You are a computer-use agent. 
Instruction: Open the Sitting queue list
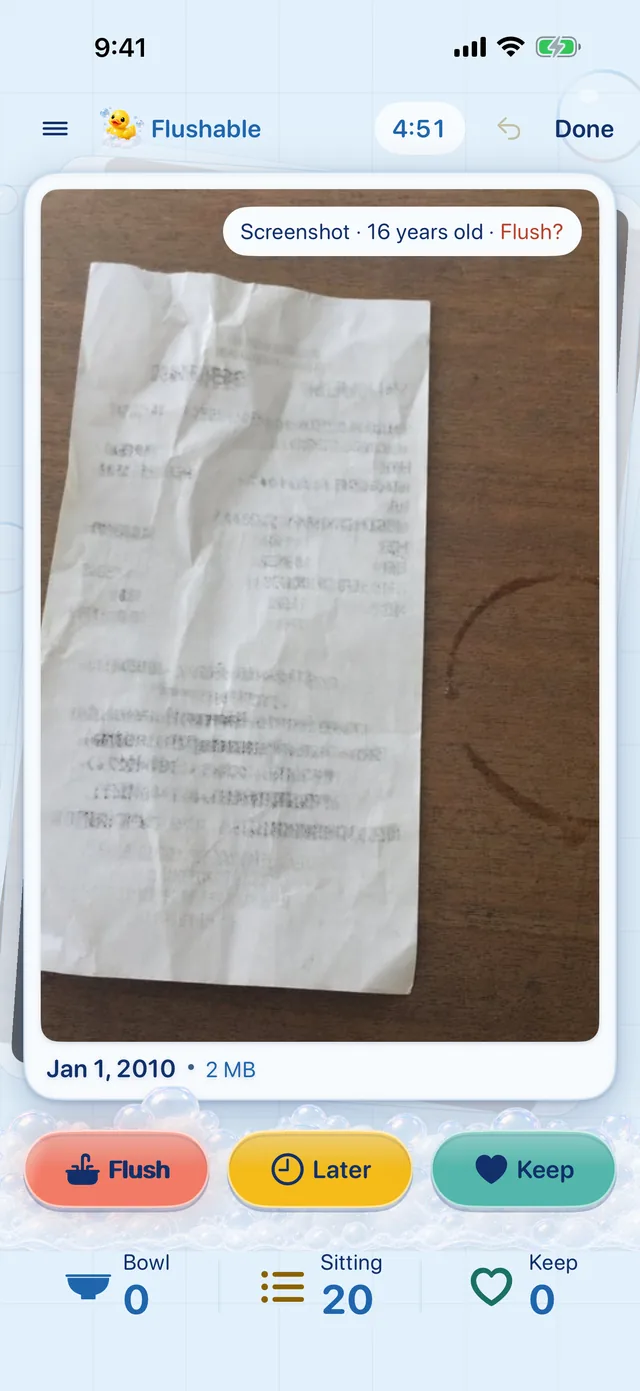point(321,1286)
